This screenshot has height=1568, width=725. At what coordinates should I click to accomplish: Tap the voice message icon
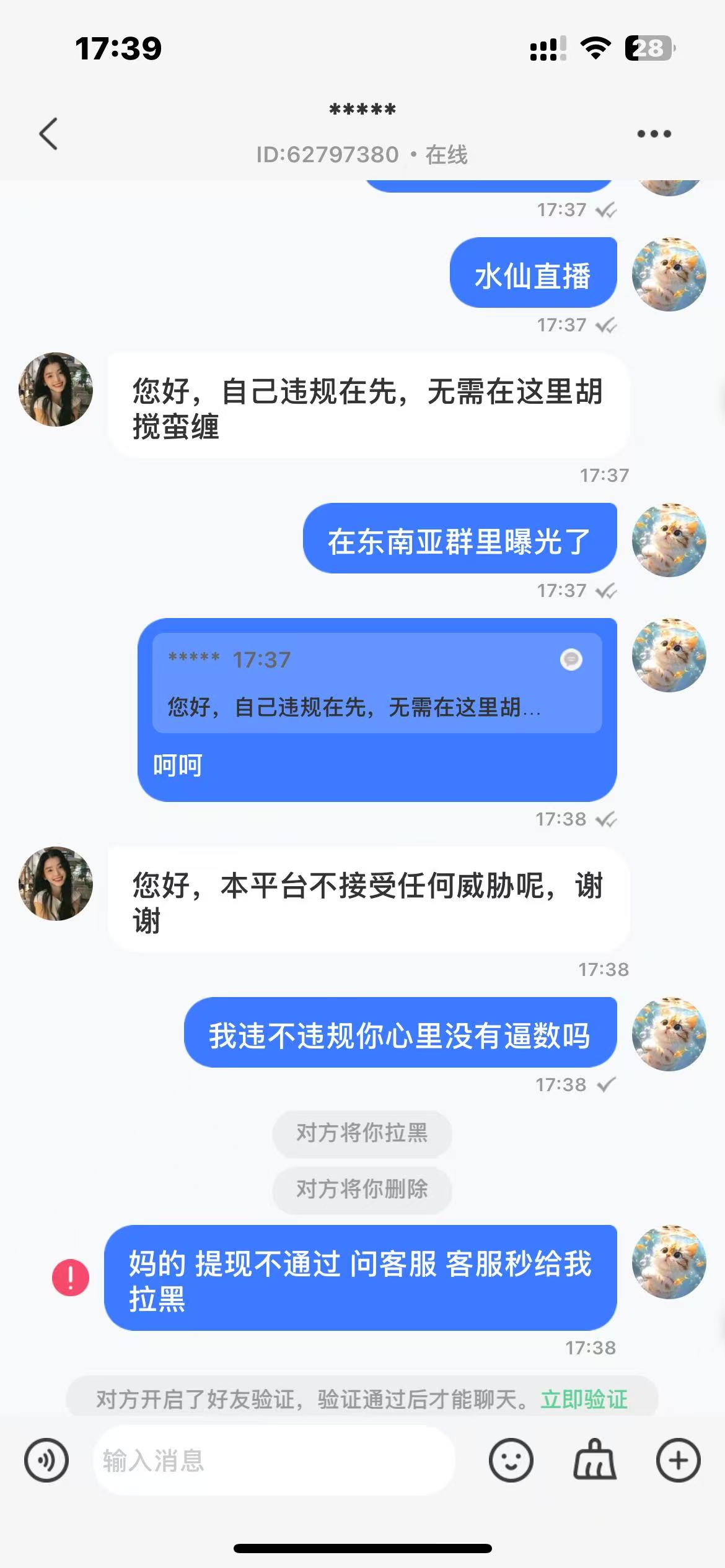[x=46, y=1460]
